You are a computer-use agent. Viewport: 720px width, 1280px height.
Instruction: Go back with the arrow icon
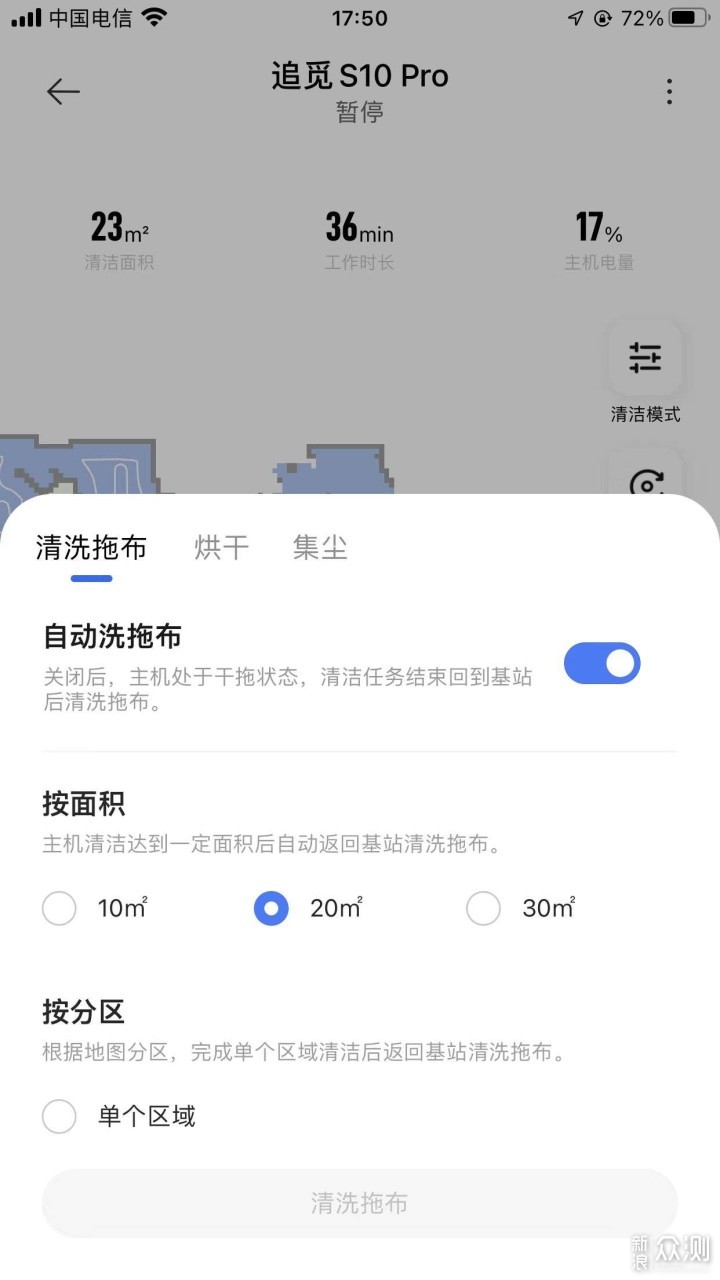63,92
